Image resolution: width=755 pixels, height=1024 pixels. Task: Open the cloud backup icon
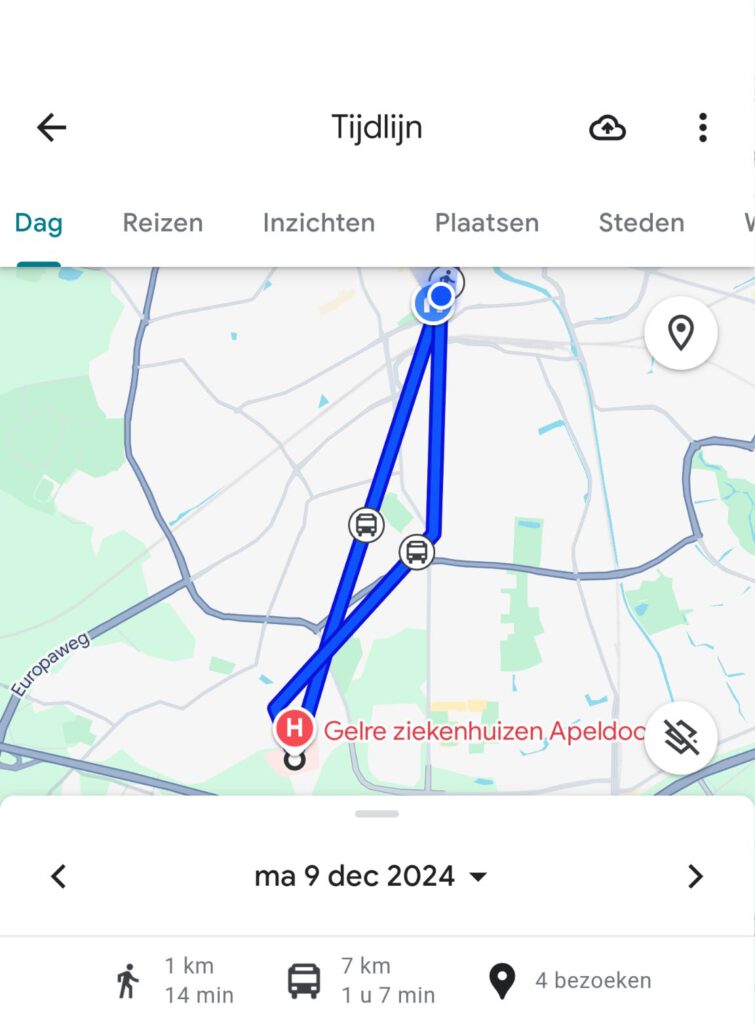607,127
